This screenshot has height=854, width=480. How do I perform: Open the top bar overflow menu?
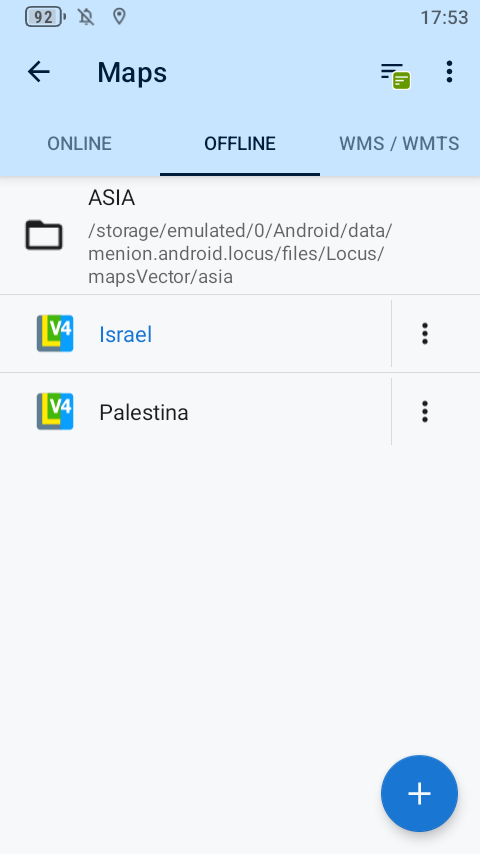[x=449, y=72]
